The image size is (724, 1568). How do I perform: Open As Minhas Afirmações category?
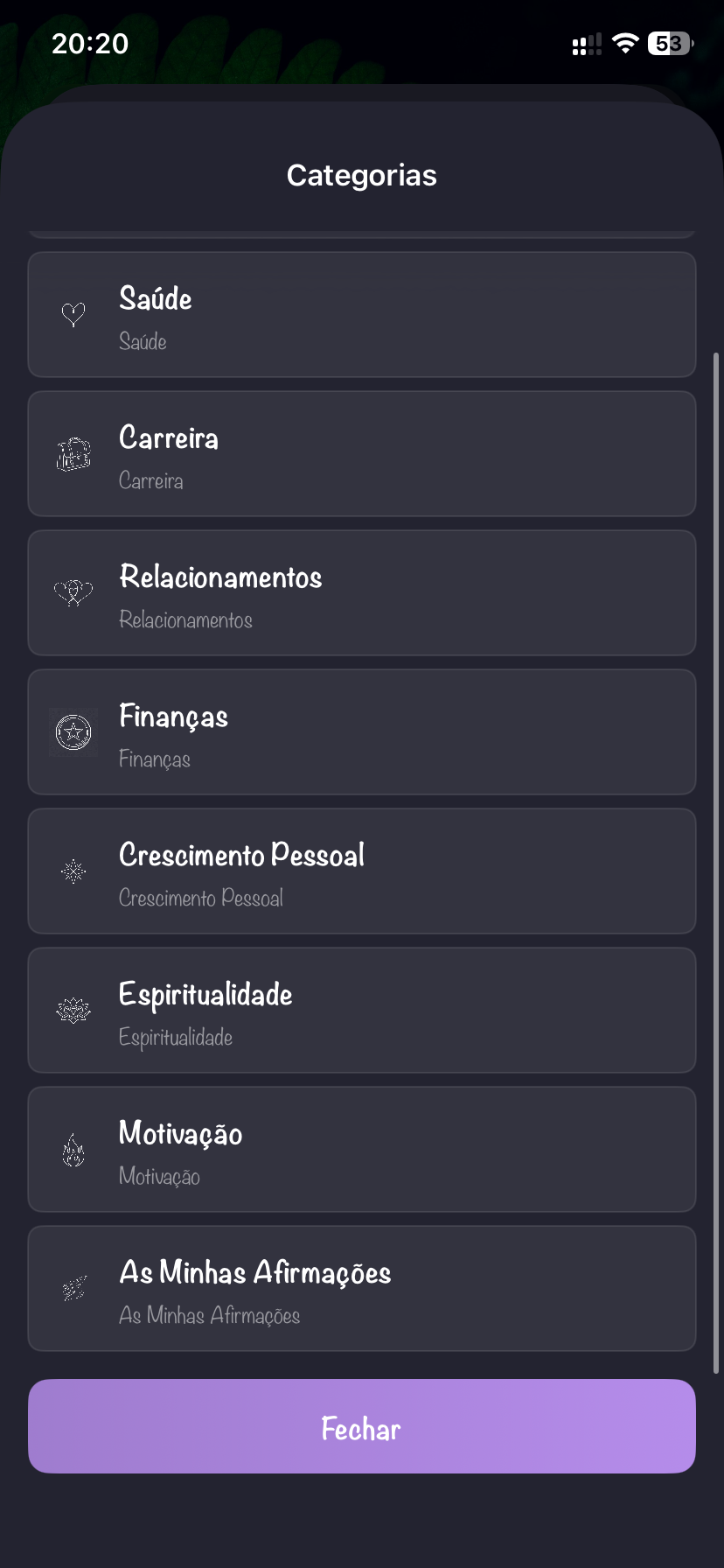pos(361,1288)
